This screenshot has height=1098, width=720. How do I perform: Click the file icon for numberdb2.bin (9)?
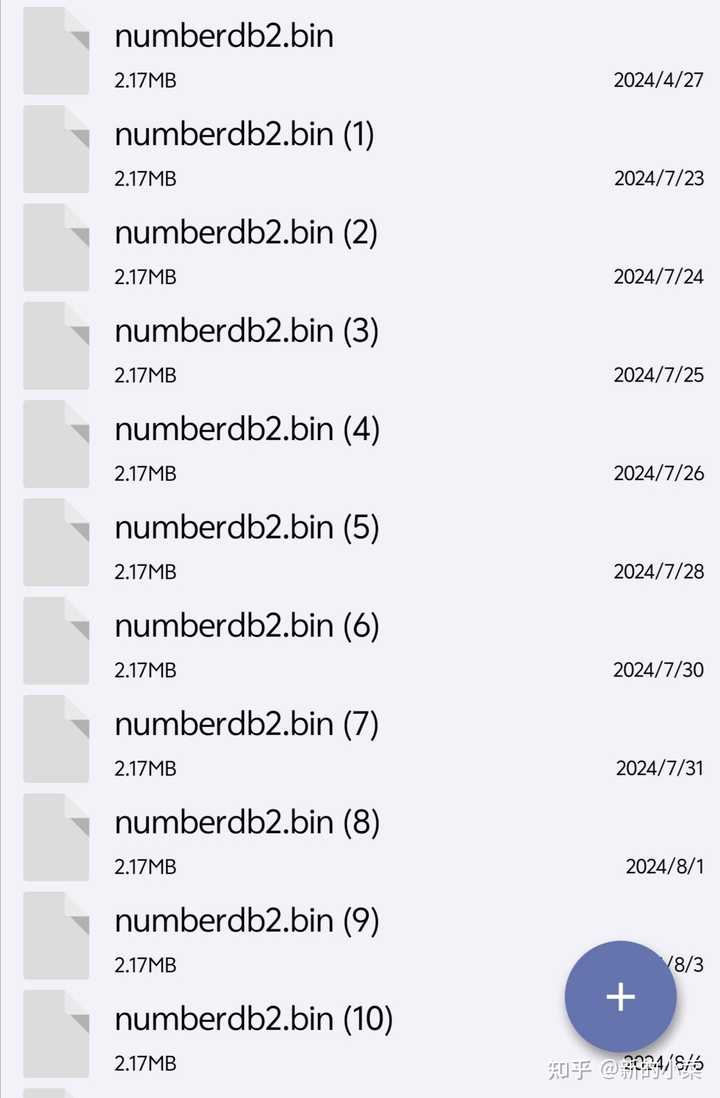56,935
